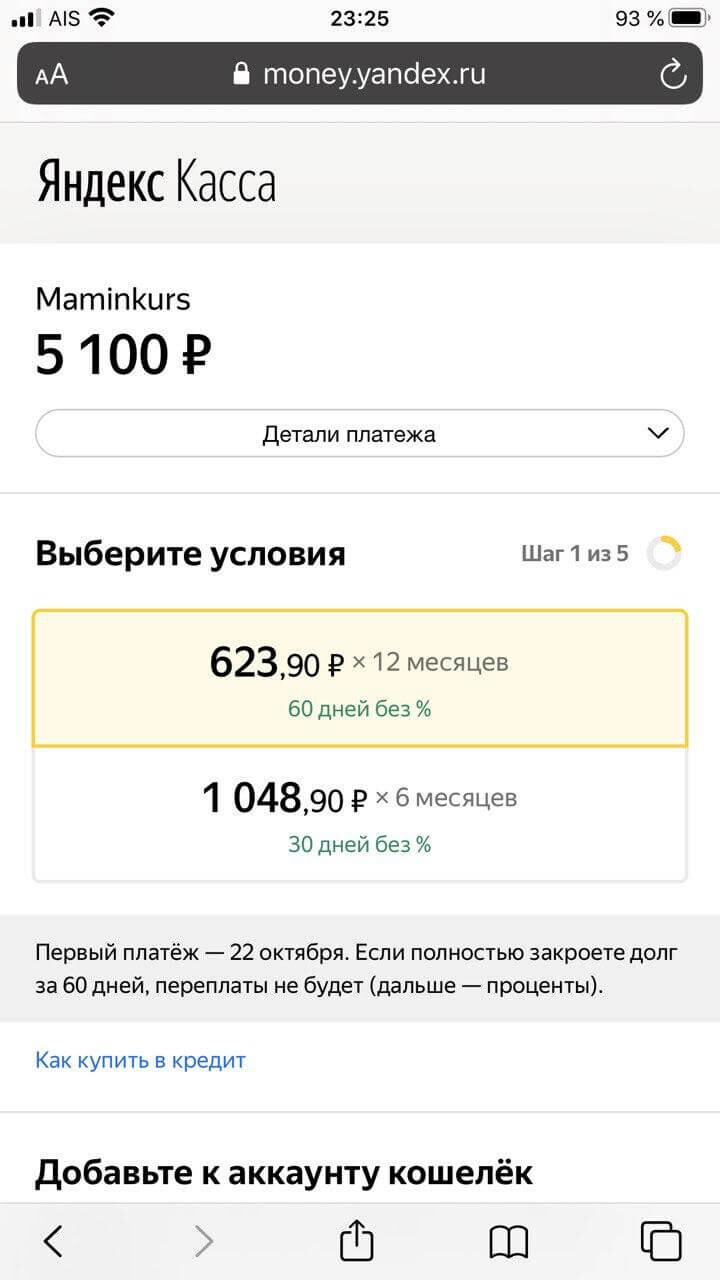This screenshot has height=1280, width=720.
Task: Tap the money.yandex.ru address field
Action: pyautogui.click(x=360, y=74)
